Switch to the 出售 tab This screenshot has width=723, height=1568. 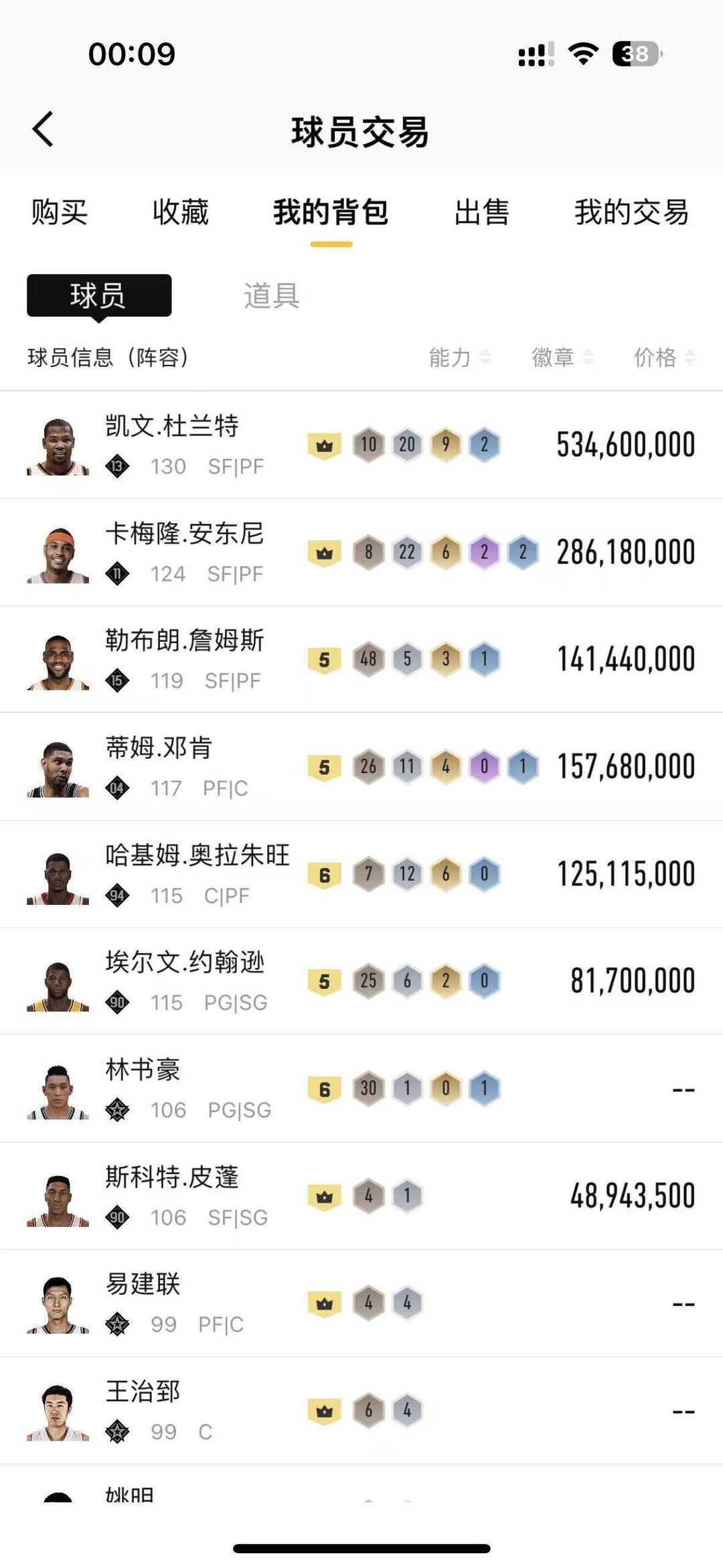coord(482,213)
